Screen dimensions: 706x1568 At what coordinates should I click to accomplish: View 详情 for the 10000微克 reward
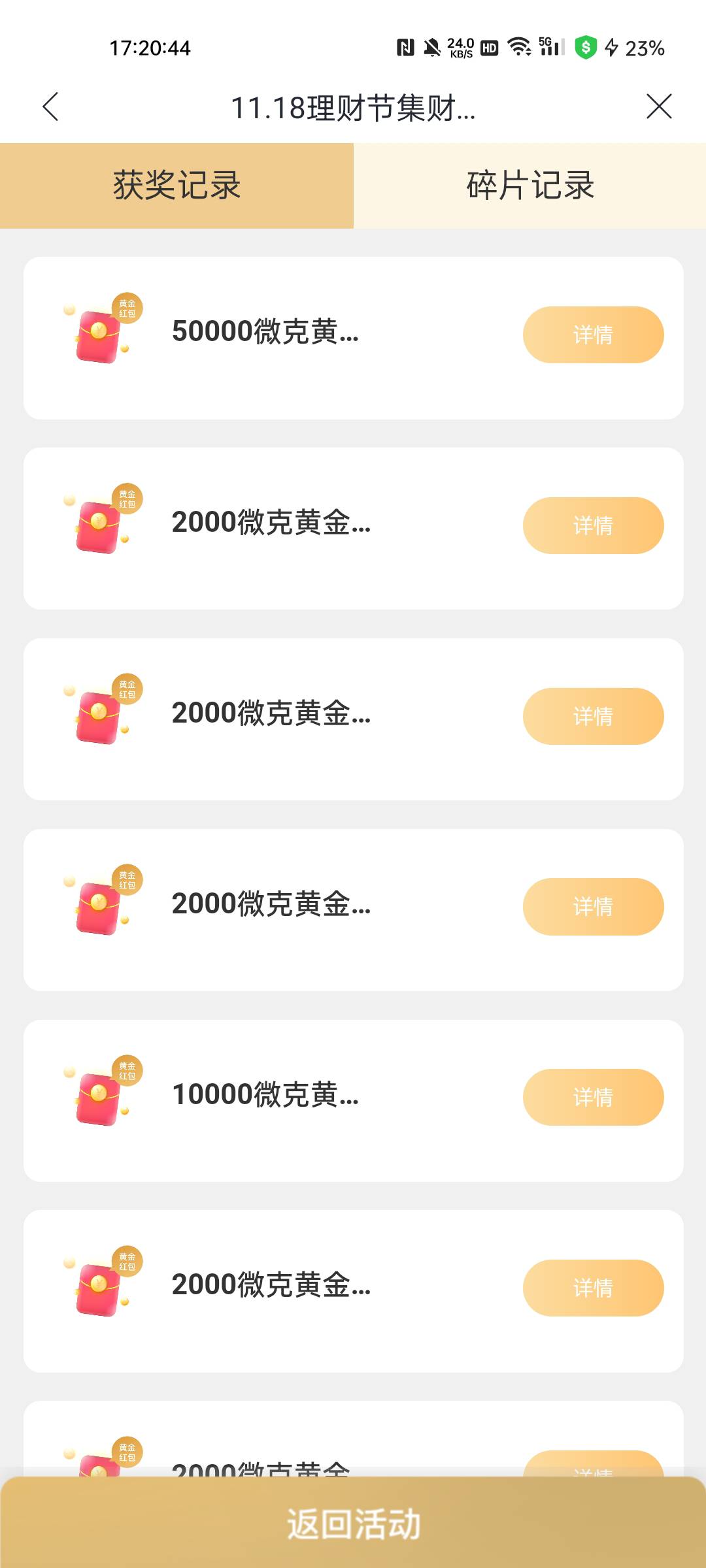tap(593, 1097)
